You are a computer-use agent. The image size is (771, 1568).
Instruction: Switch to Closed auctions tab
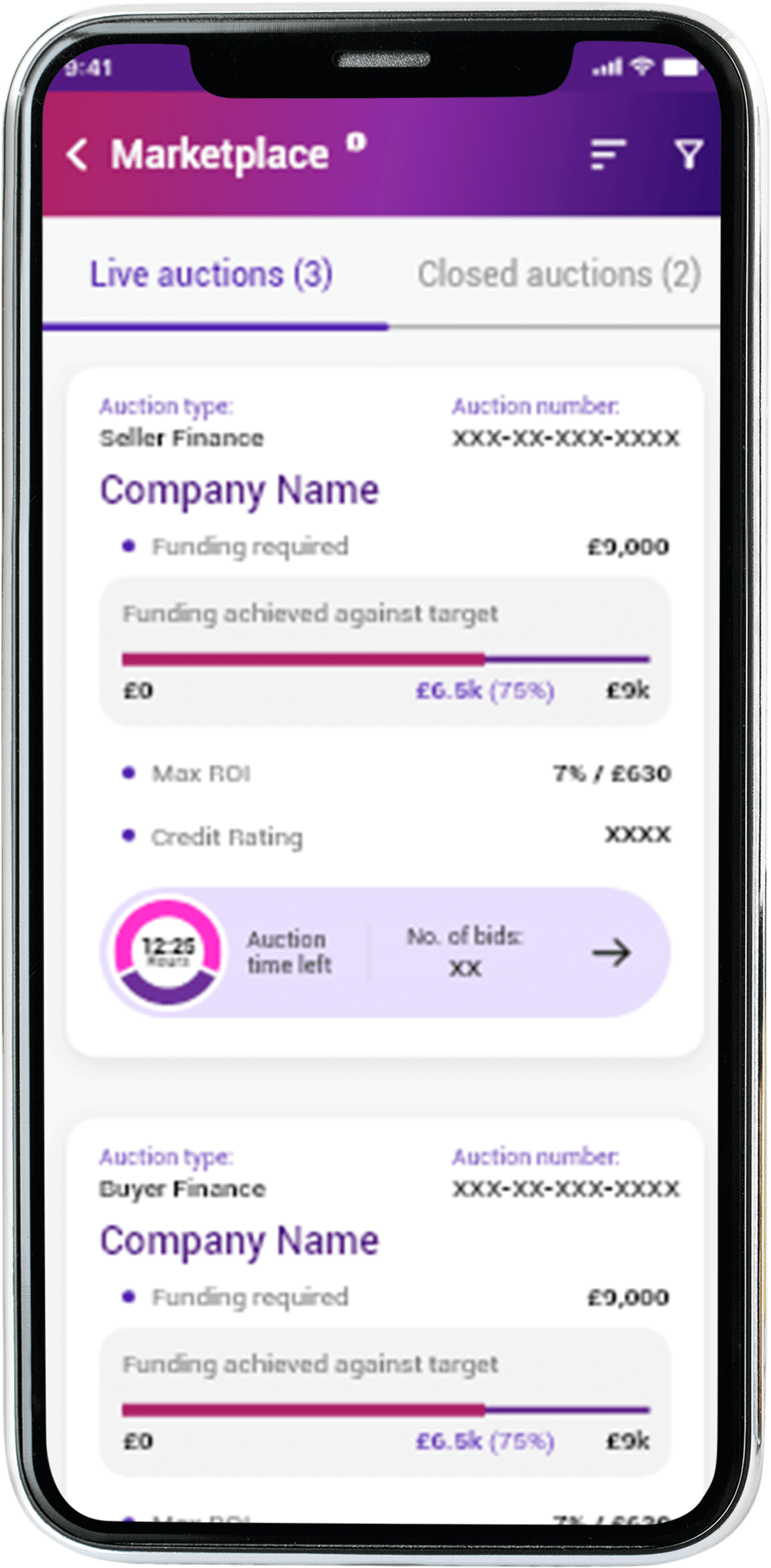click(559, 275)
